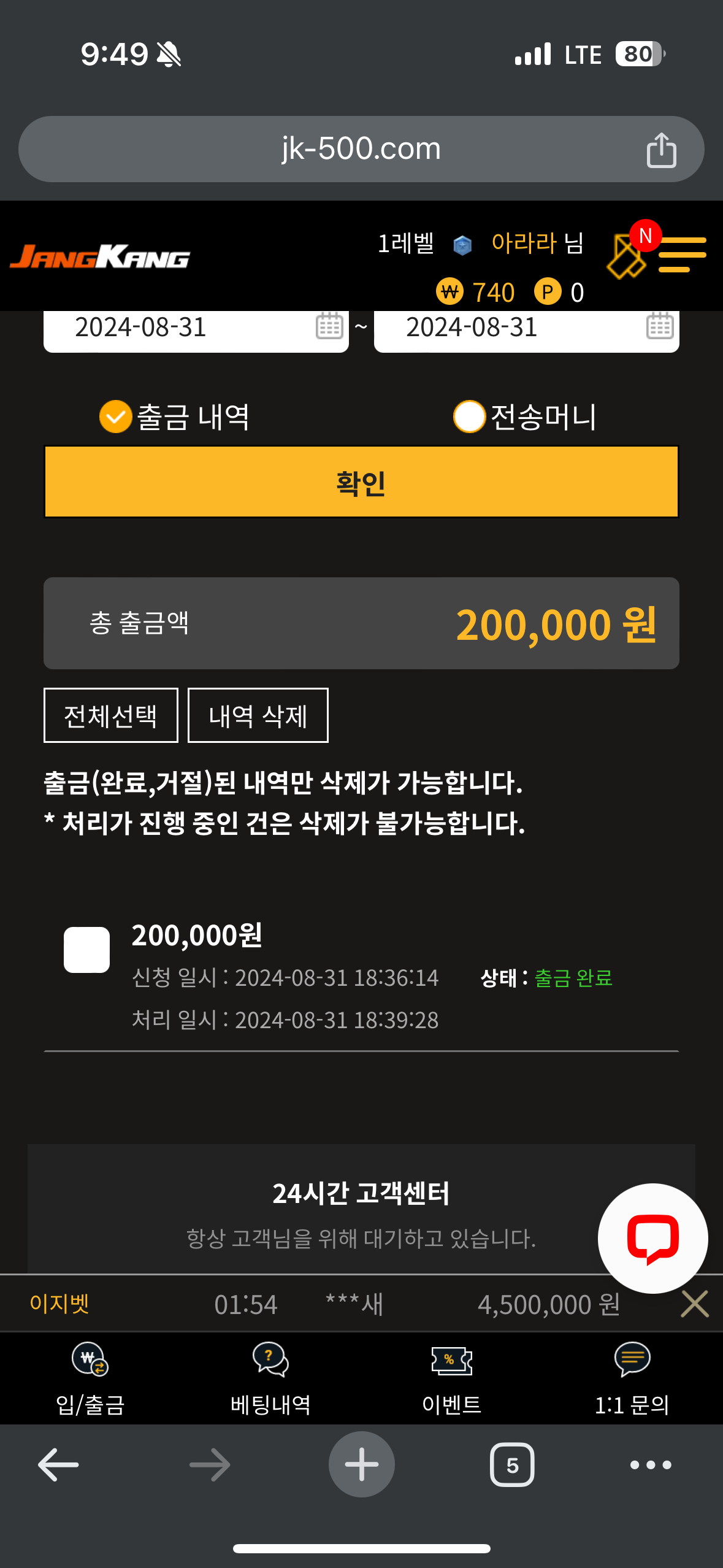Open the end date picker
The height and width of the screenshot is (1568, 723).
coord(660,326)
